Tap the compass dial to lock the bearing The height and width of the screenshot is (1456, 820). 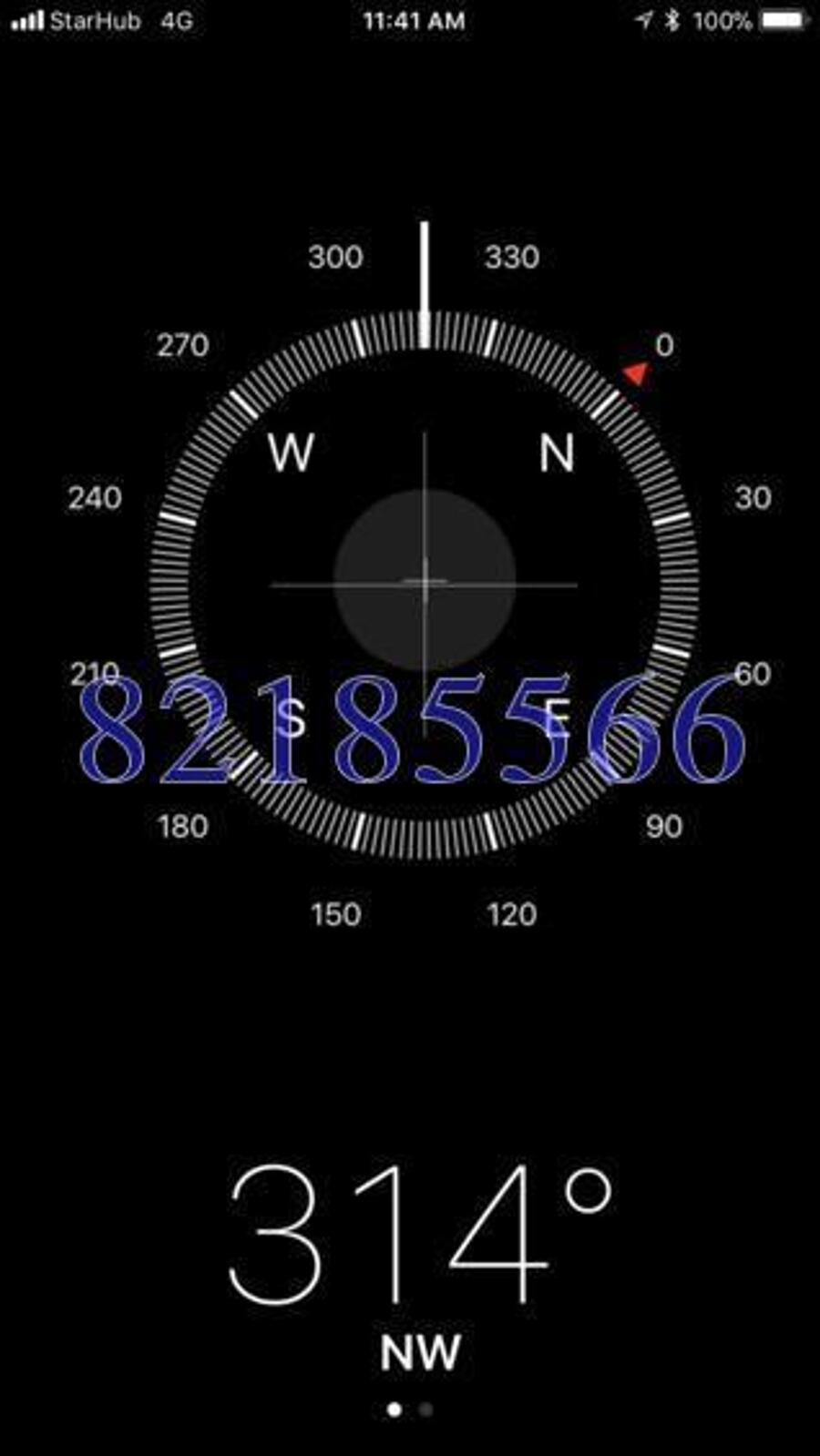(x=425, y=583)
